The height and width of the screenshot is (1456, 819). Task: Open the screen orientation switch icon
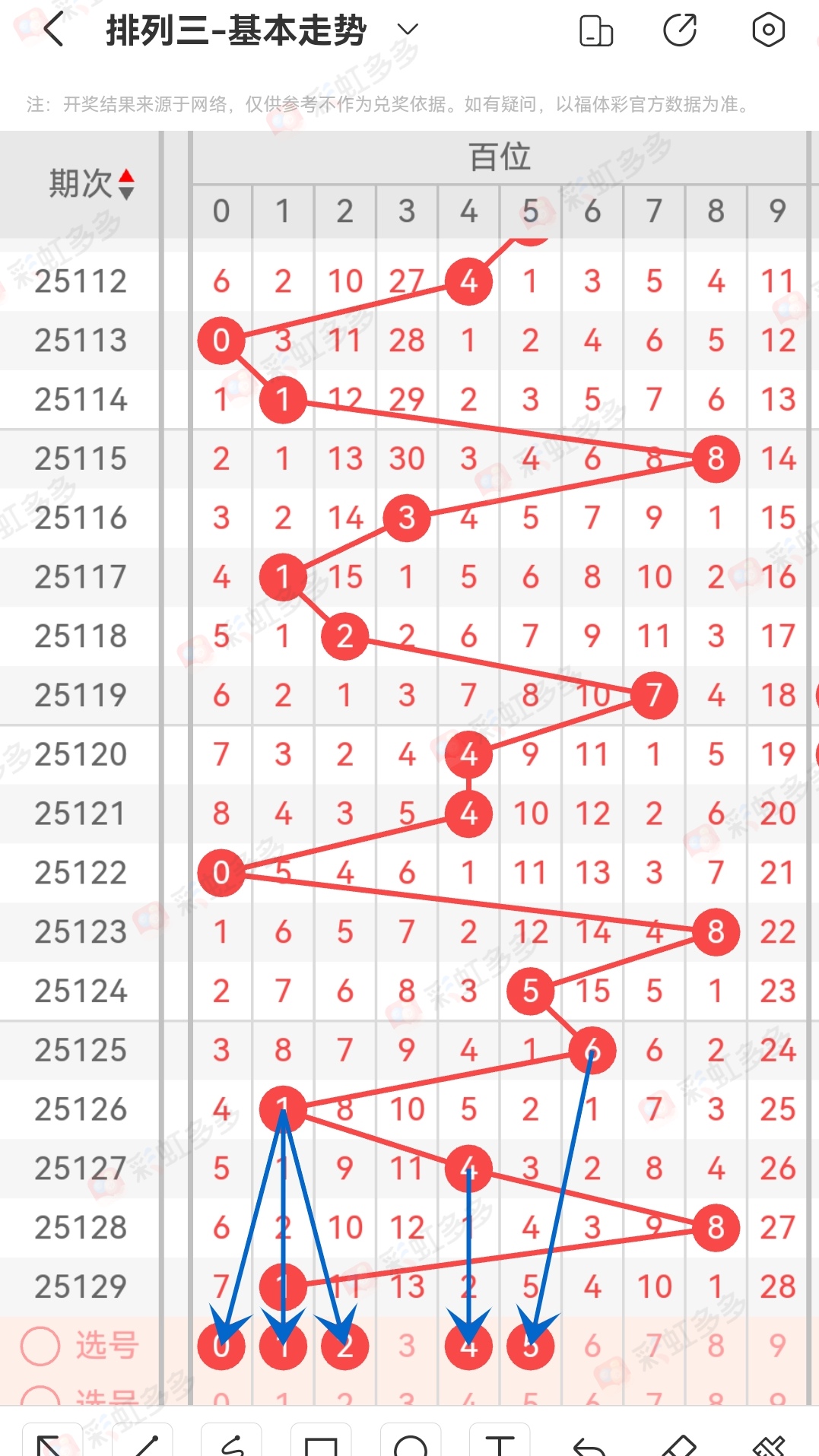click(596, 30)
